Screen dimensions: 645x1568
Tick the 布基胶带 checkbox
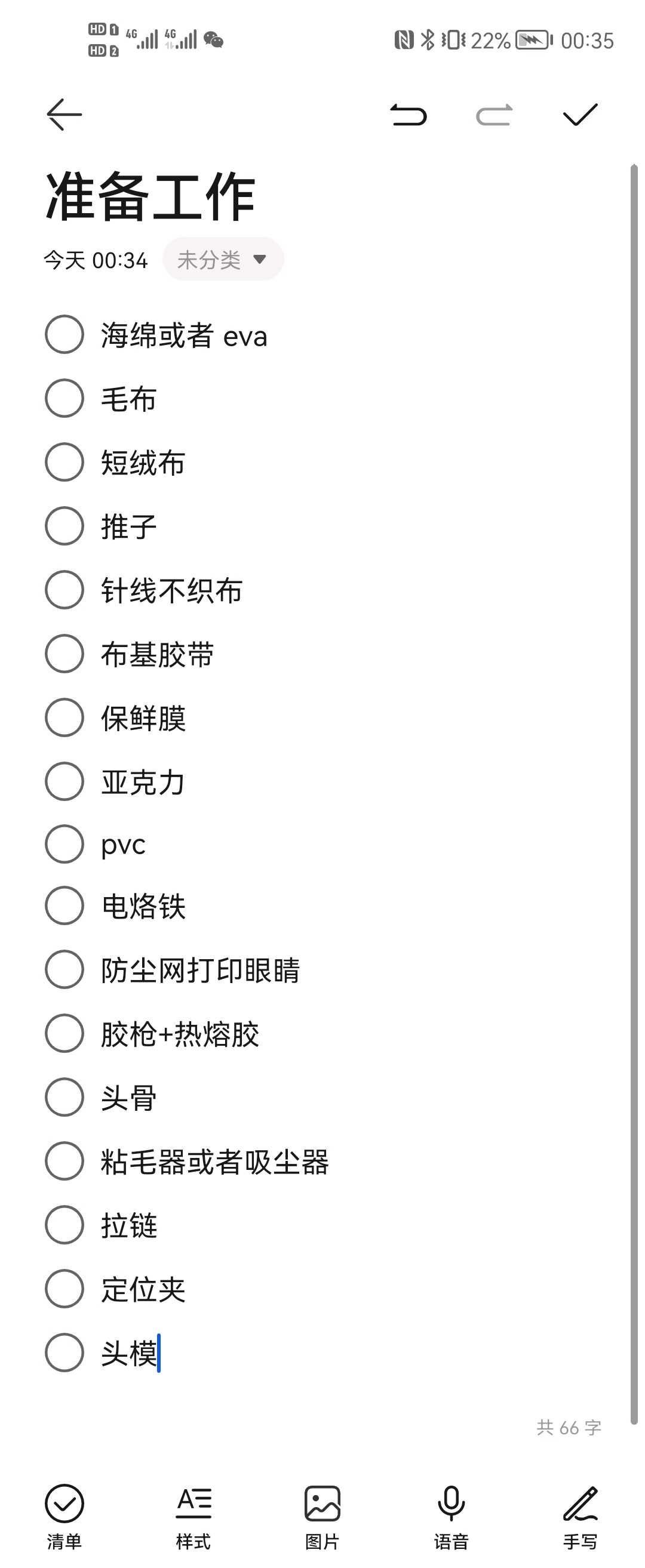click(64, 654)
